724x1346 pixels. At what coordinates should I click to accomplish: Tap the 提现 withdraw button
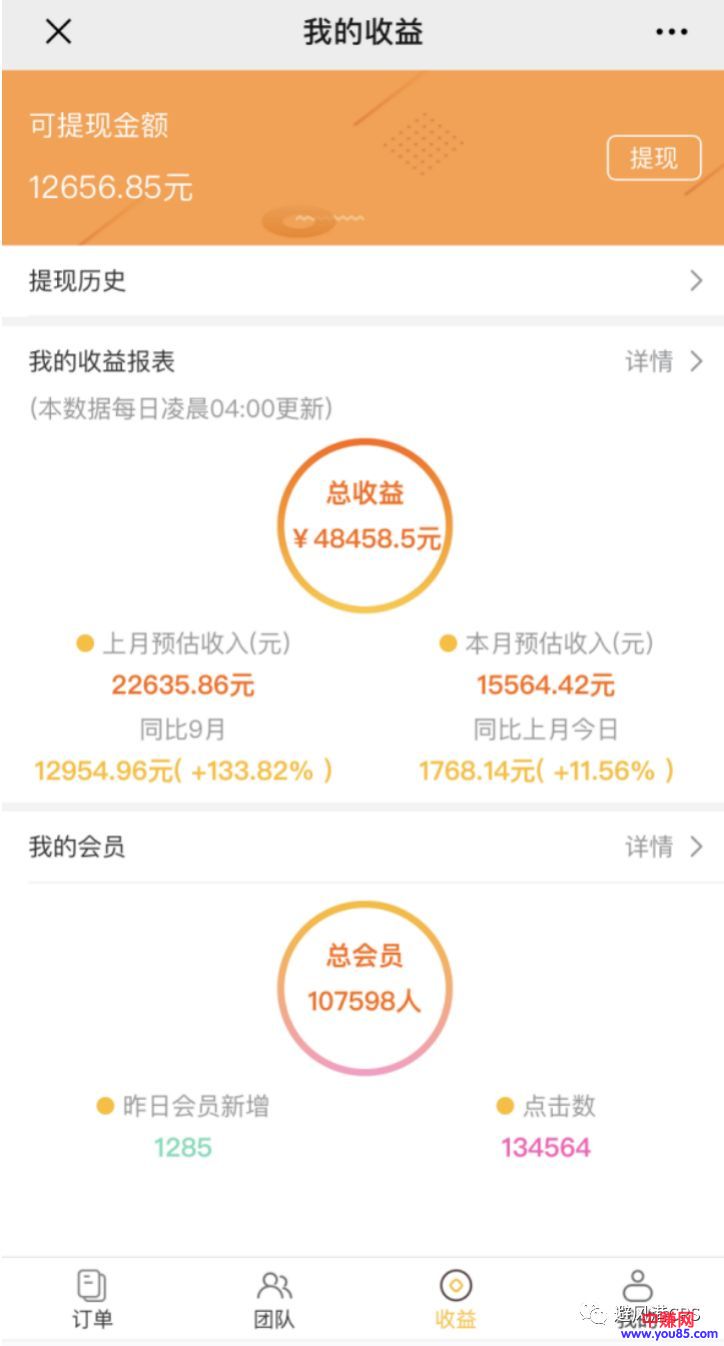point(654,158)
